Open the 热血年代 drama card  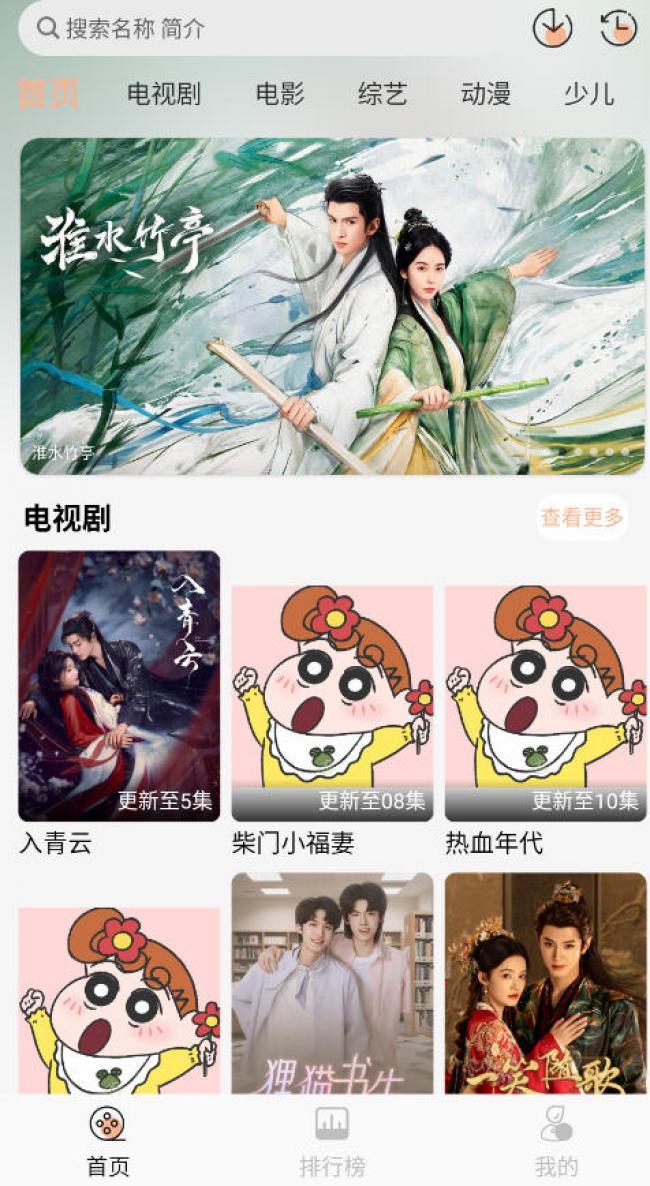[546, 720]
